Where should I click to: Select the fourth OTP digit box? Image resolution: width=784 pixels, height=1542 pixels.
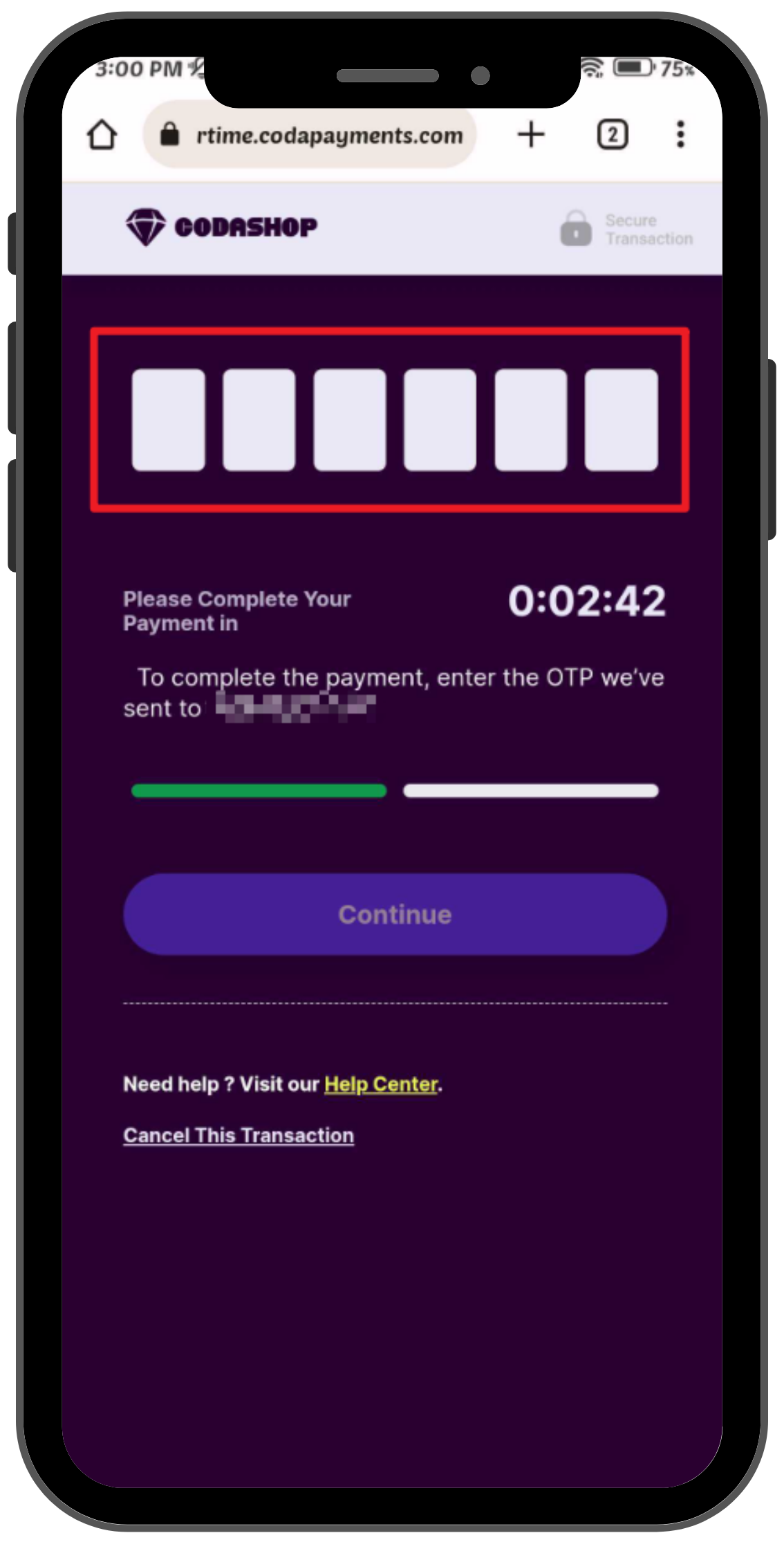(440, 420)
